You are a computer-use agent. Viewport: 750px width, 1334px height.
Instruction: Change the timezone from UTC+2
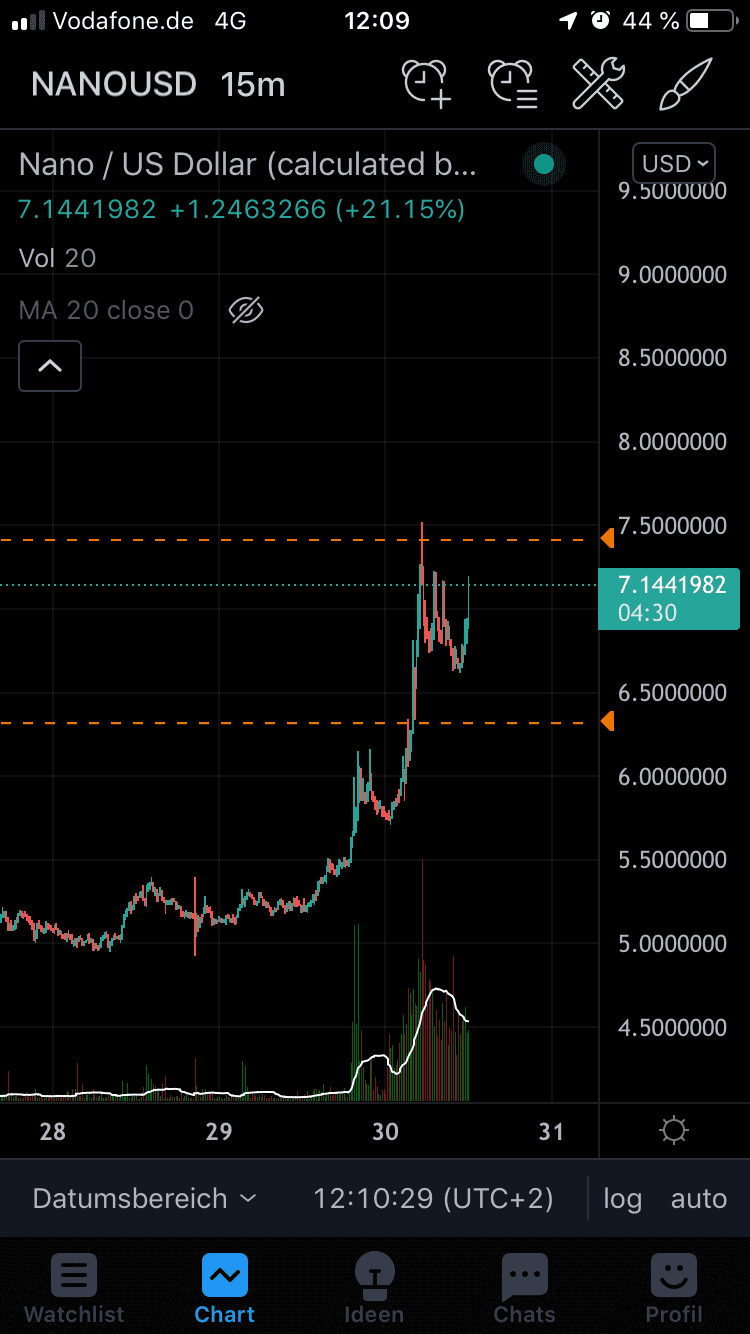coord(433,1198)
